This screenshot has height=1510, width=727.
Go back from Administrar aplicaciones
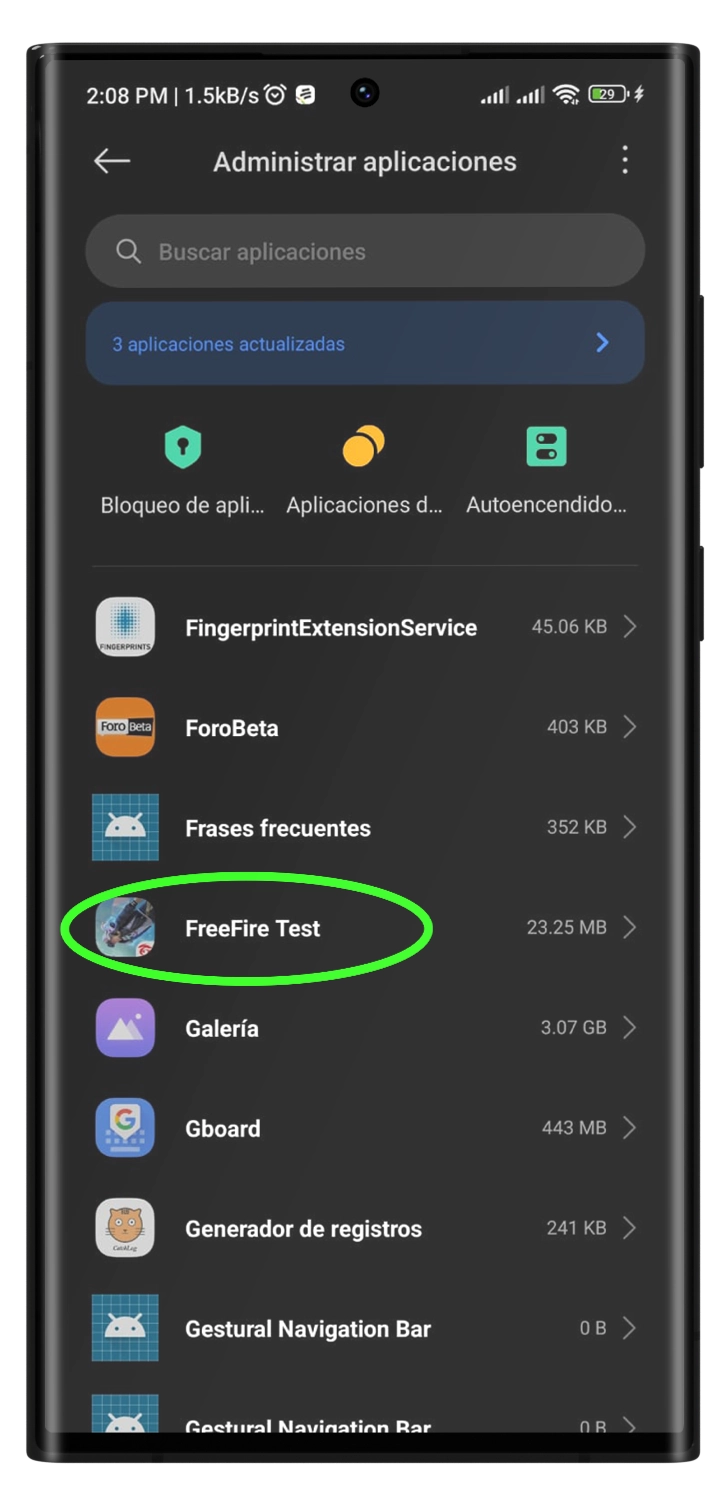[x=111, y=161]
